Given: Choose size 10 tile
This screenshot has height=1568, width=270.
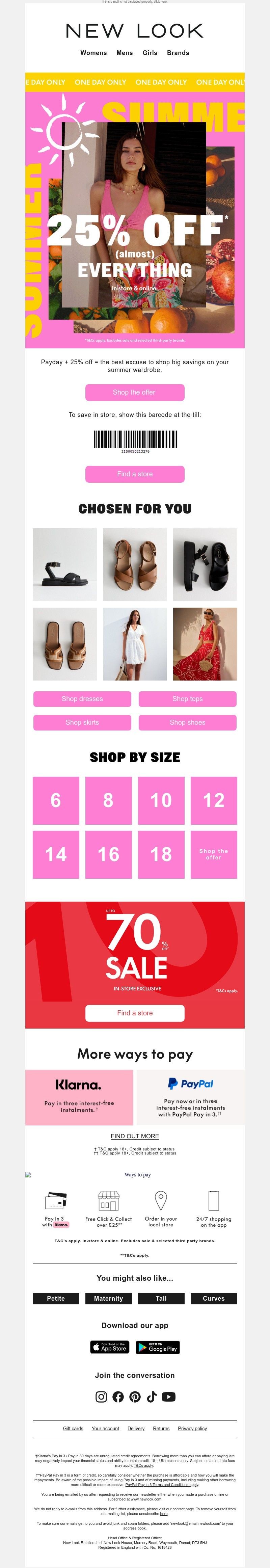Looking at the screenshot, I should pos(161,800).
